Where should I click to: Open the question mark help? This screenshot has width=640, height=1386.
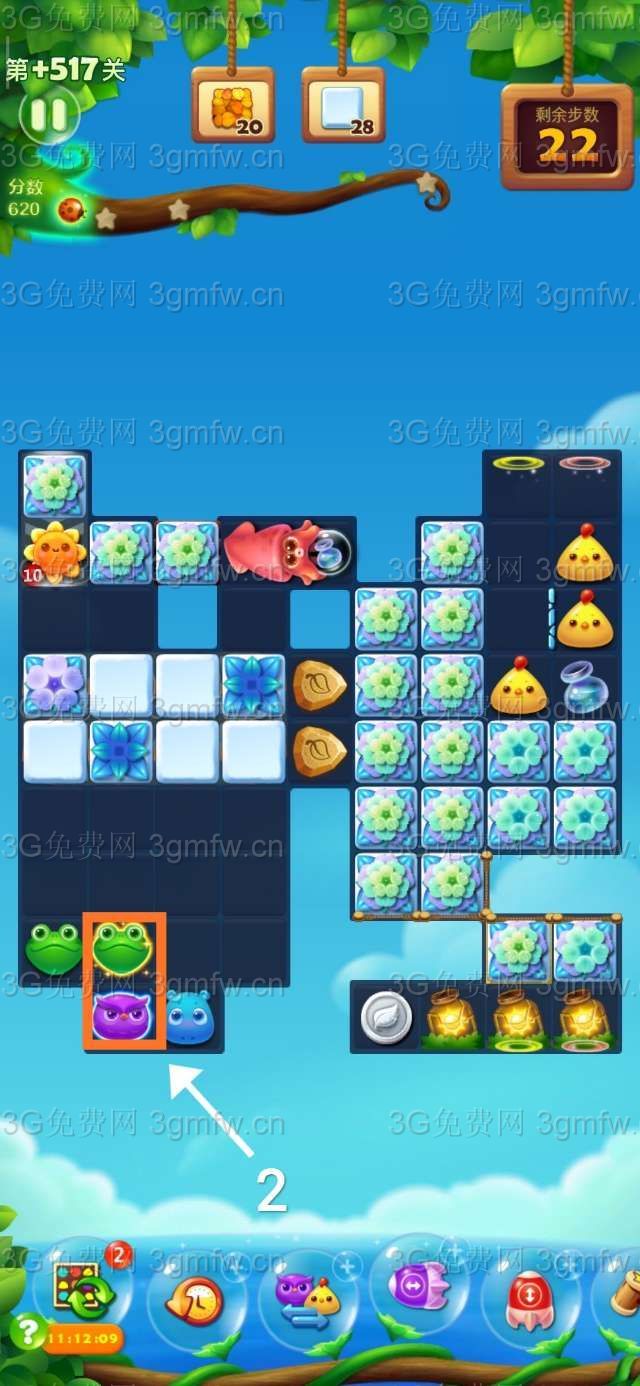click(27, 1331)
